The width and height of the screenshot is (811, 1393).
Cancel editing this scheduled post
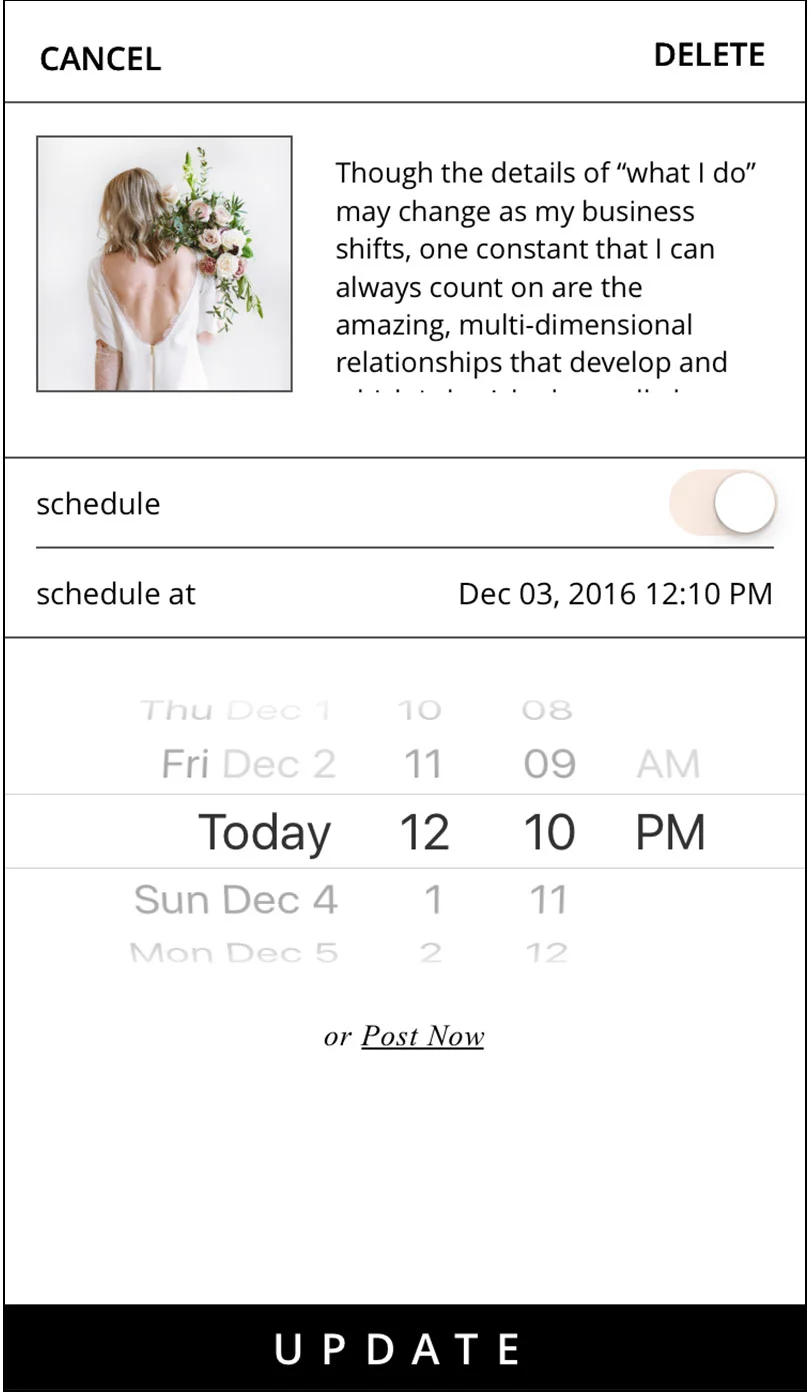pyautogui.click(x=100, y=58)
